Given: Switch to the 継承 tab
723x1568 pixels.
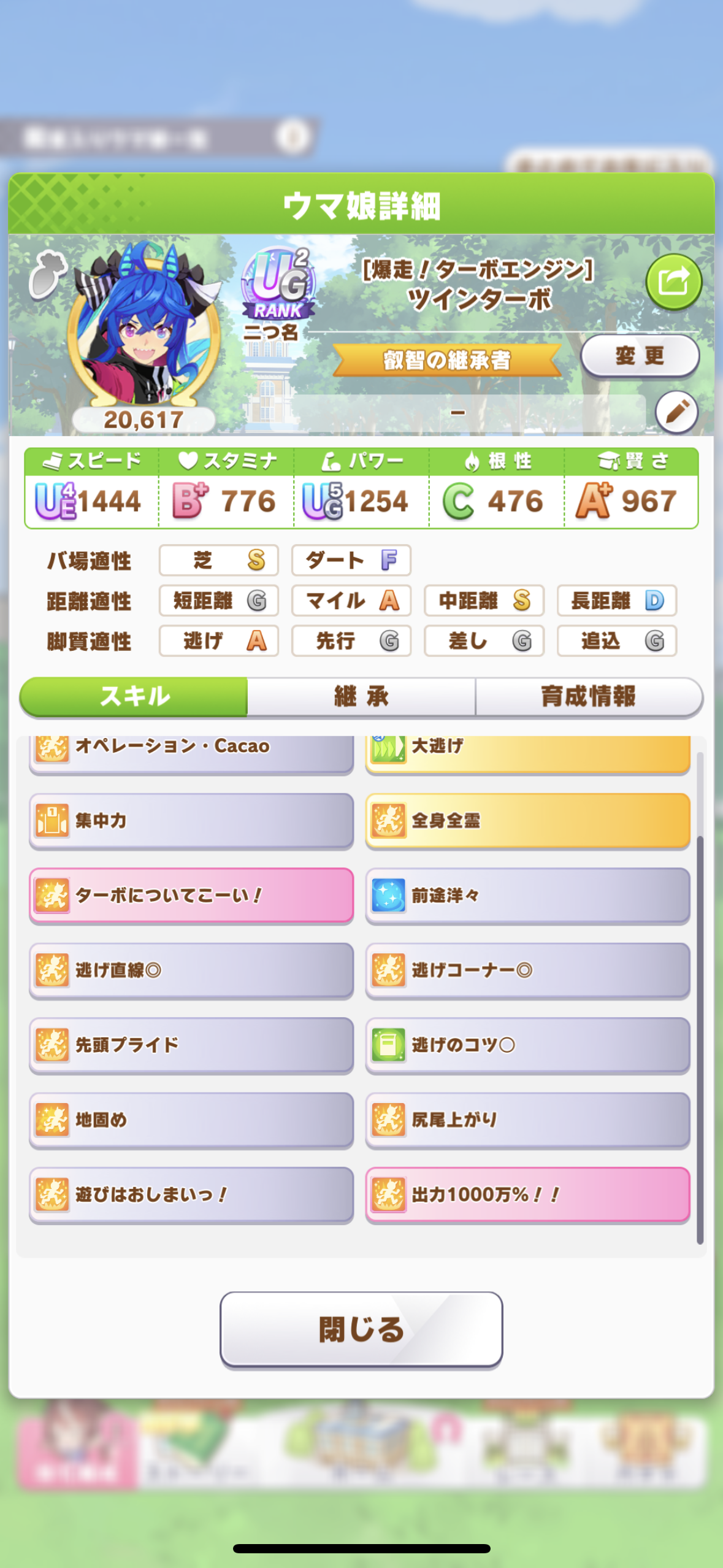Looking at the screenshot, I should (x=361, y=696).
